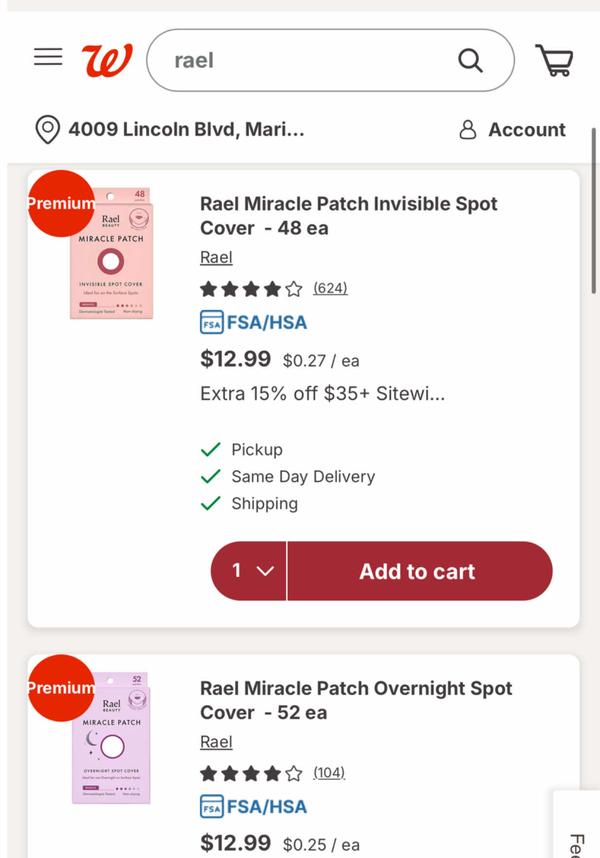Open the 624 reviews link

click(x=330, y=288)
